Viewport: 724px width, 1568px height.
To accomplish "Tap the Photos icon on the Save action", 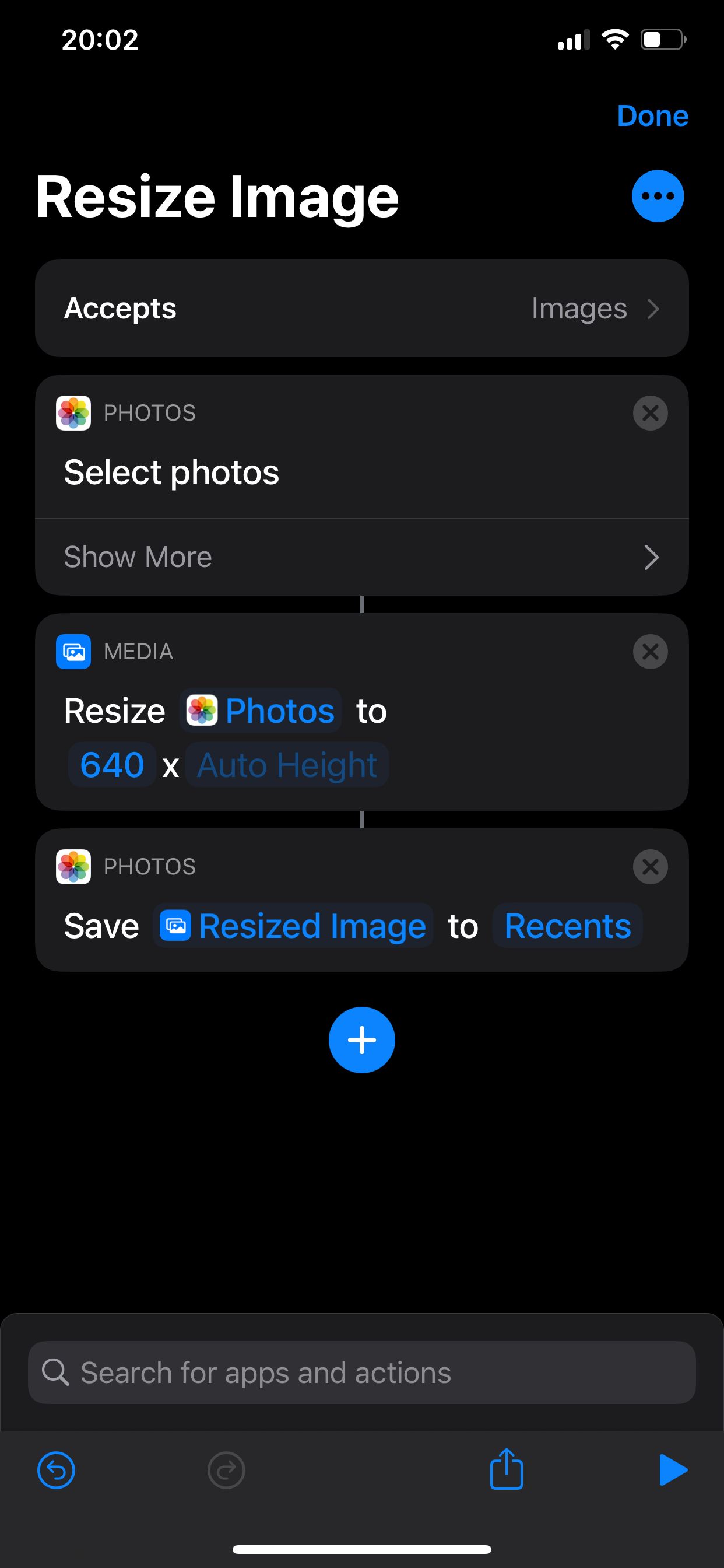I will click(x=72, y=867).
